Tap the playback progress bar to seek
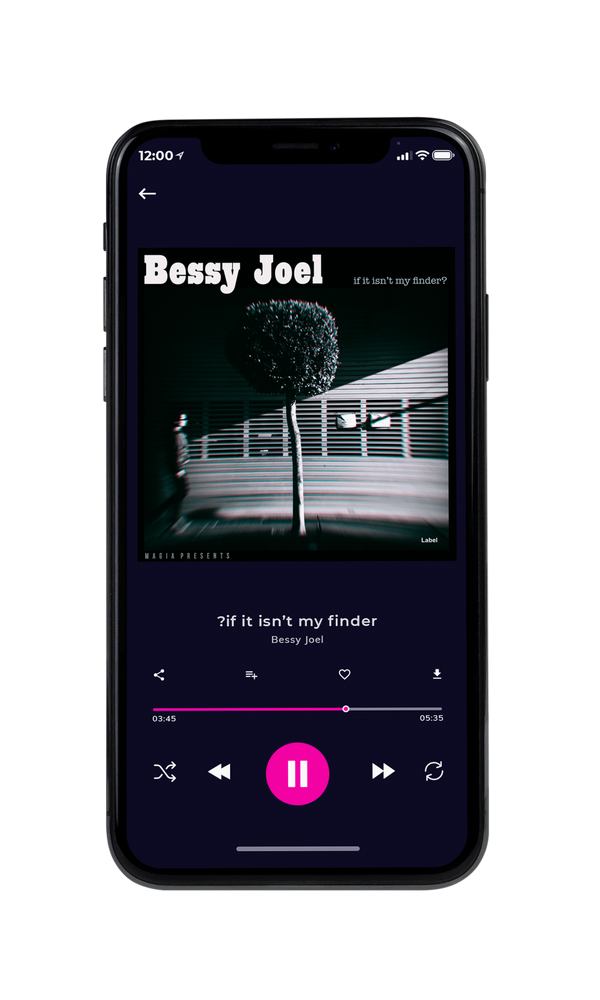The image size is (600, 1000). pyautogui.click(x=297, y=709)
